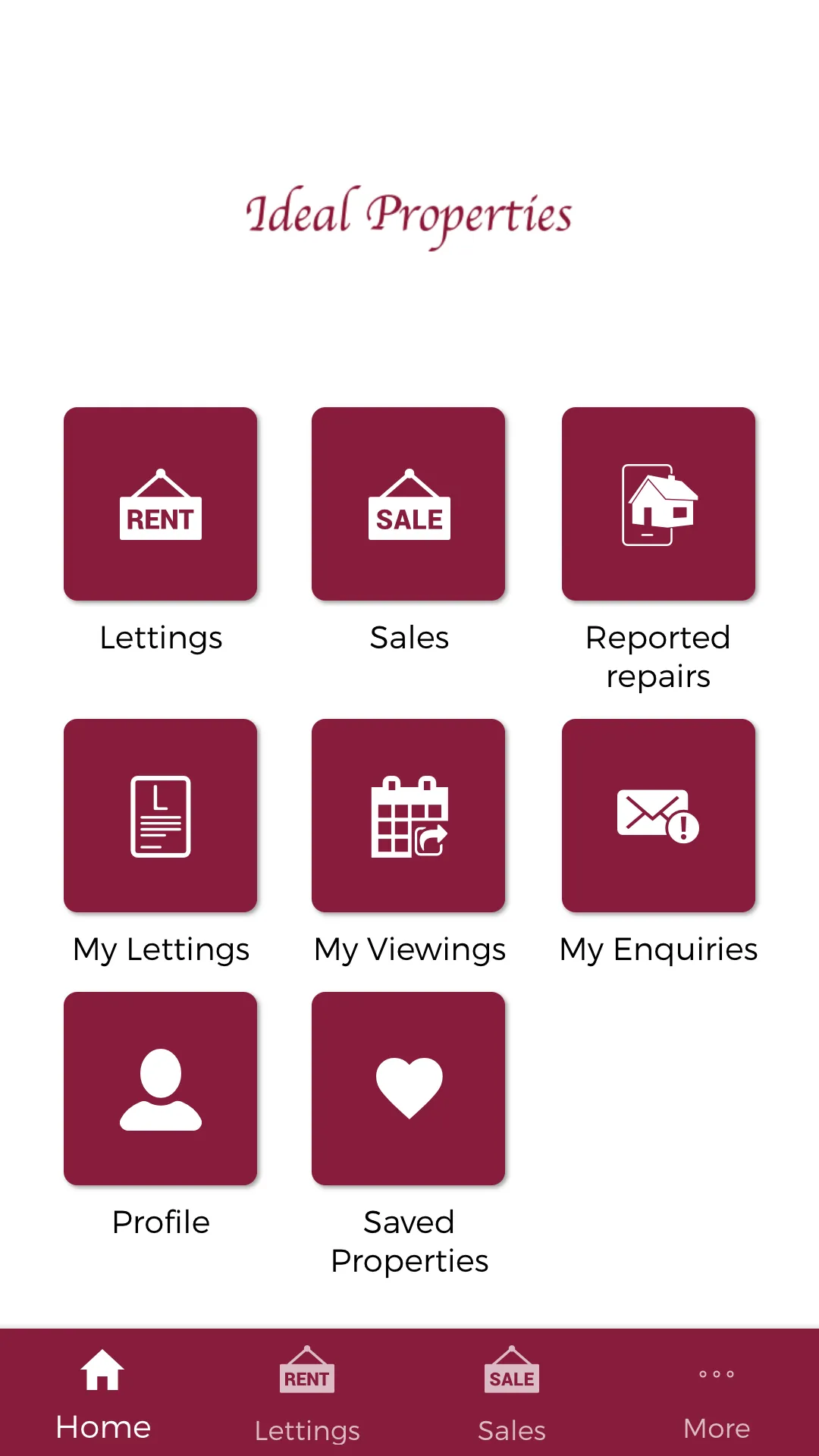
Task: Switch to the Sales tab in bottom bar
Action: tap(512, 1394)
